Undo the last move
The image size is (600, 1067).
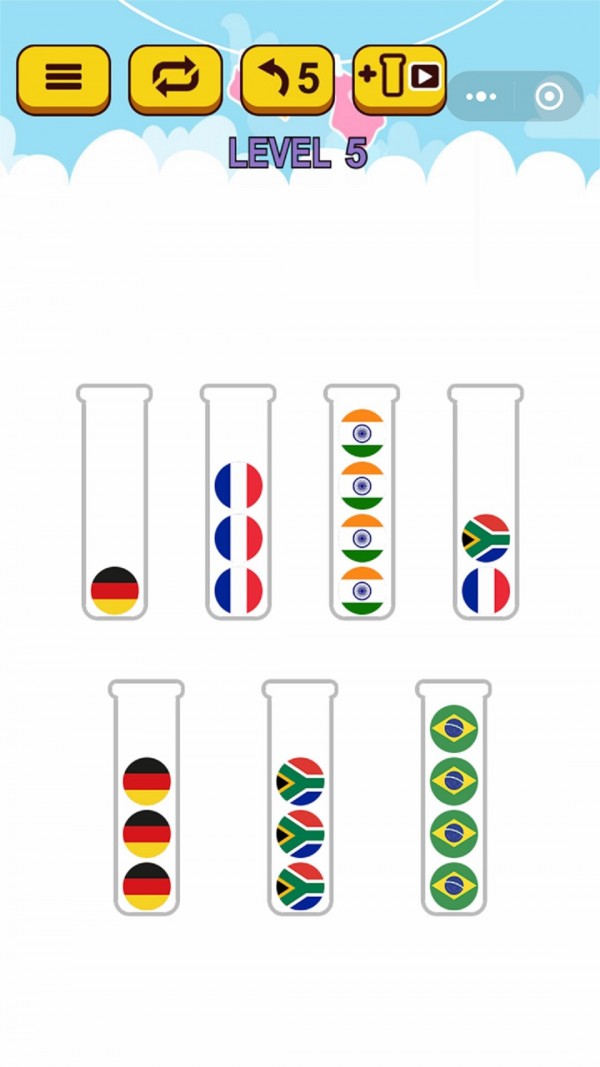point(287,77)
